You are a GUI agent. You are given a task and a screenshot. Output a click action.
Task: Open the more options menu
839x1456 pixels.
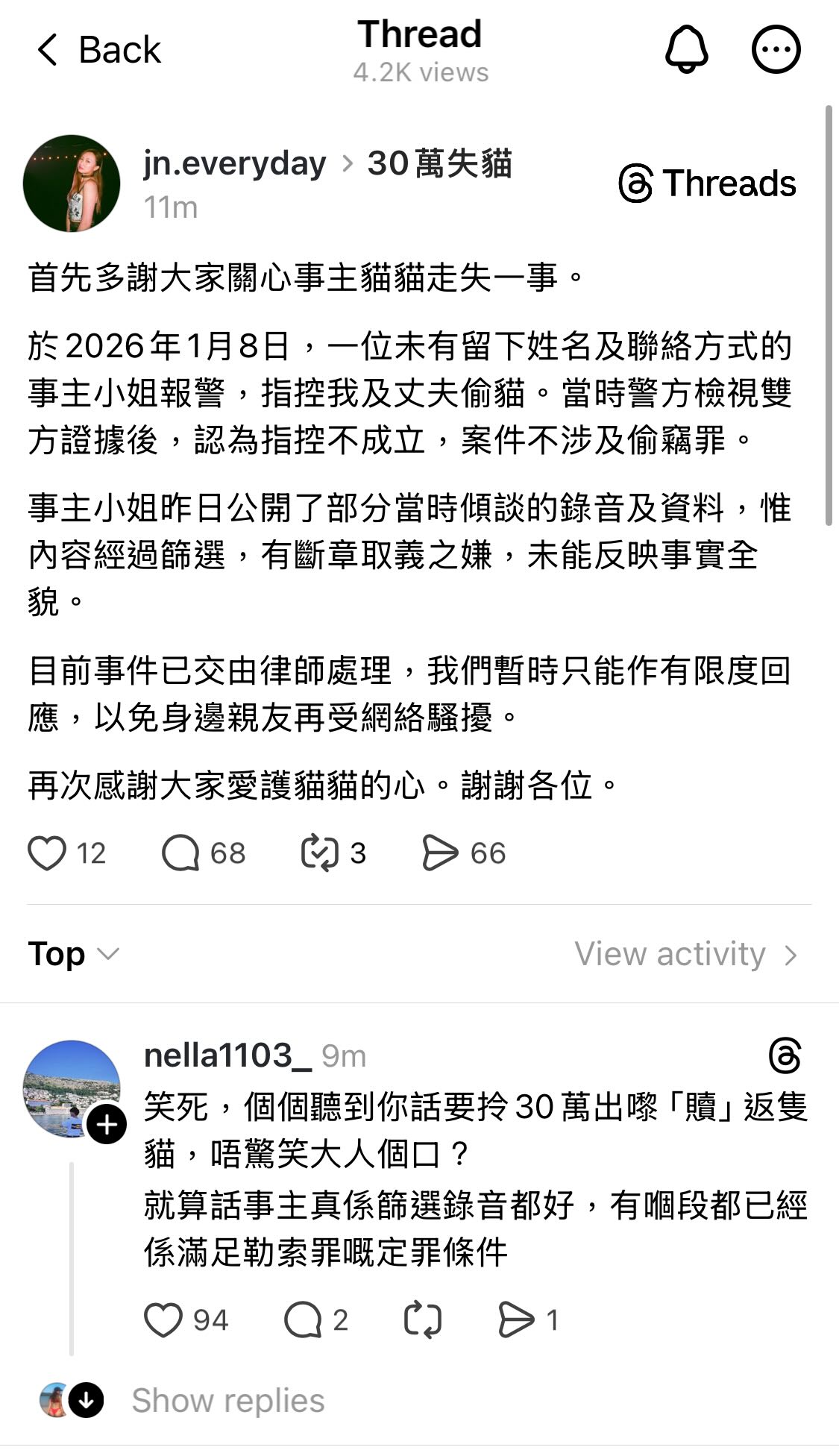point(776,49)
